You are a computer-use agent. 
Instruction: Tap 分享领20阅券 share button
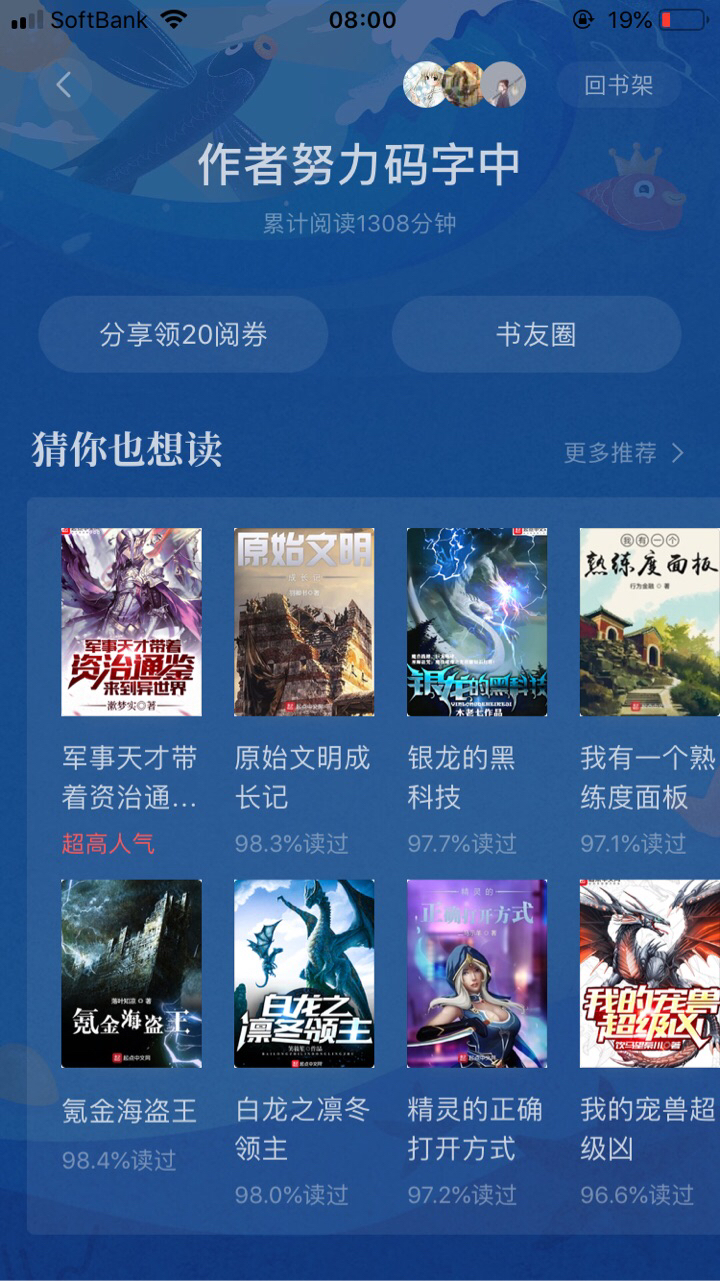pyautogui.click(x=183, y=335)
